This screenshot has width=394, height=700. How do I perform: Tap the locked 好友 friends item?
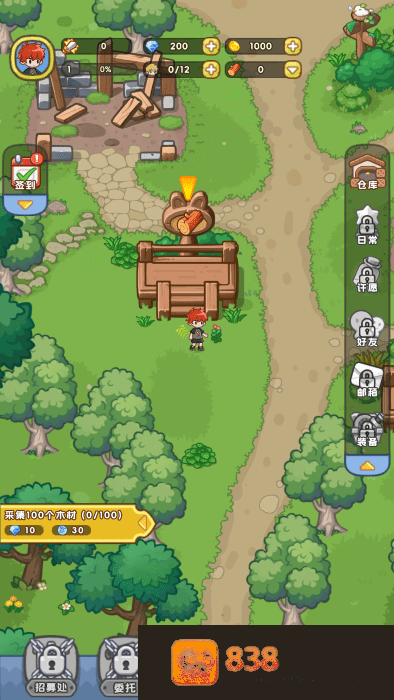pyautogui.click(x=367, y=329)
